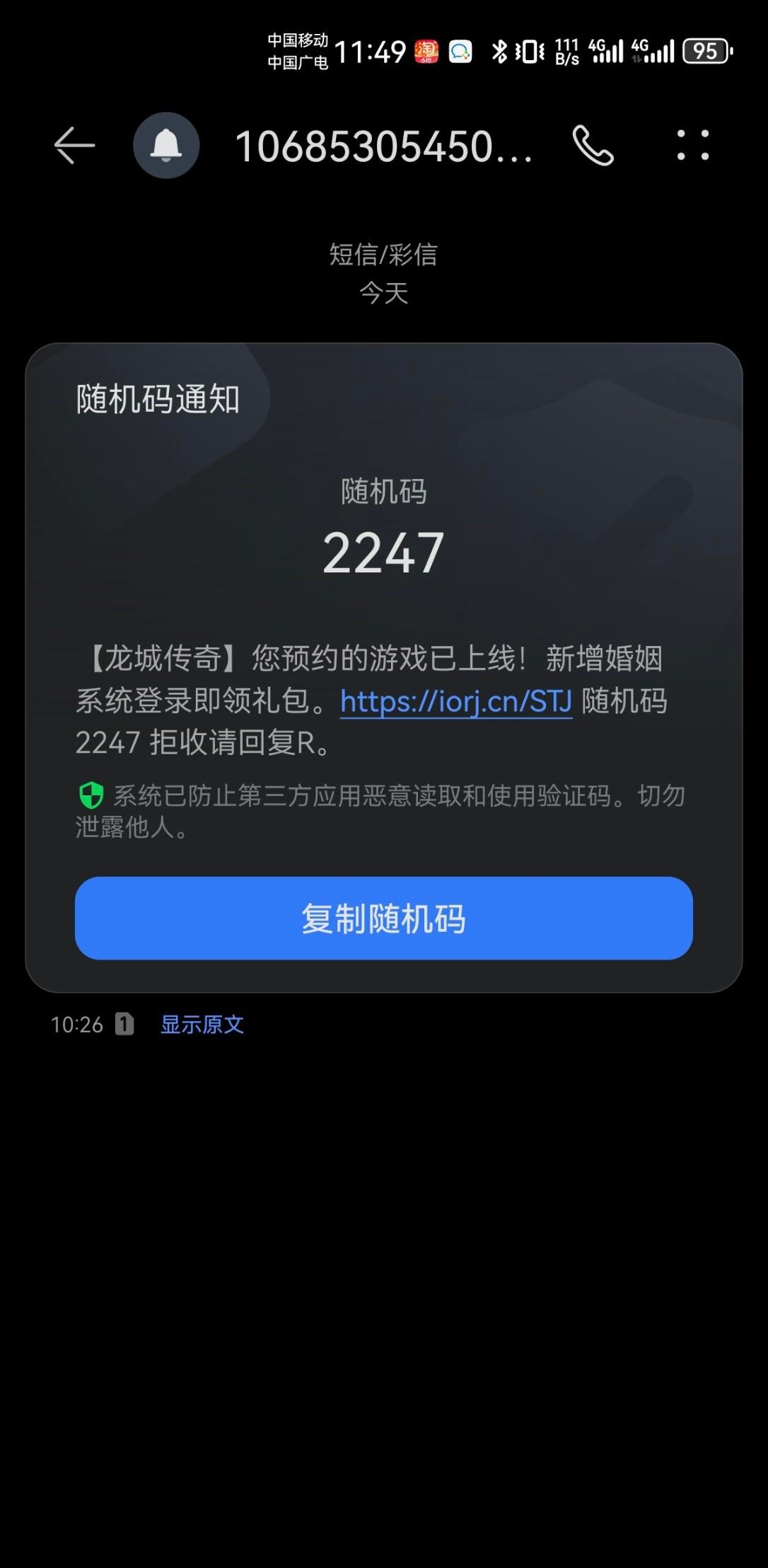The height and width of the screenshot is (1568, 768).
Task: Go back to the message list
Action: tap(74, 146)
